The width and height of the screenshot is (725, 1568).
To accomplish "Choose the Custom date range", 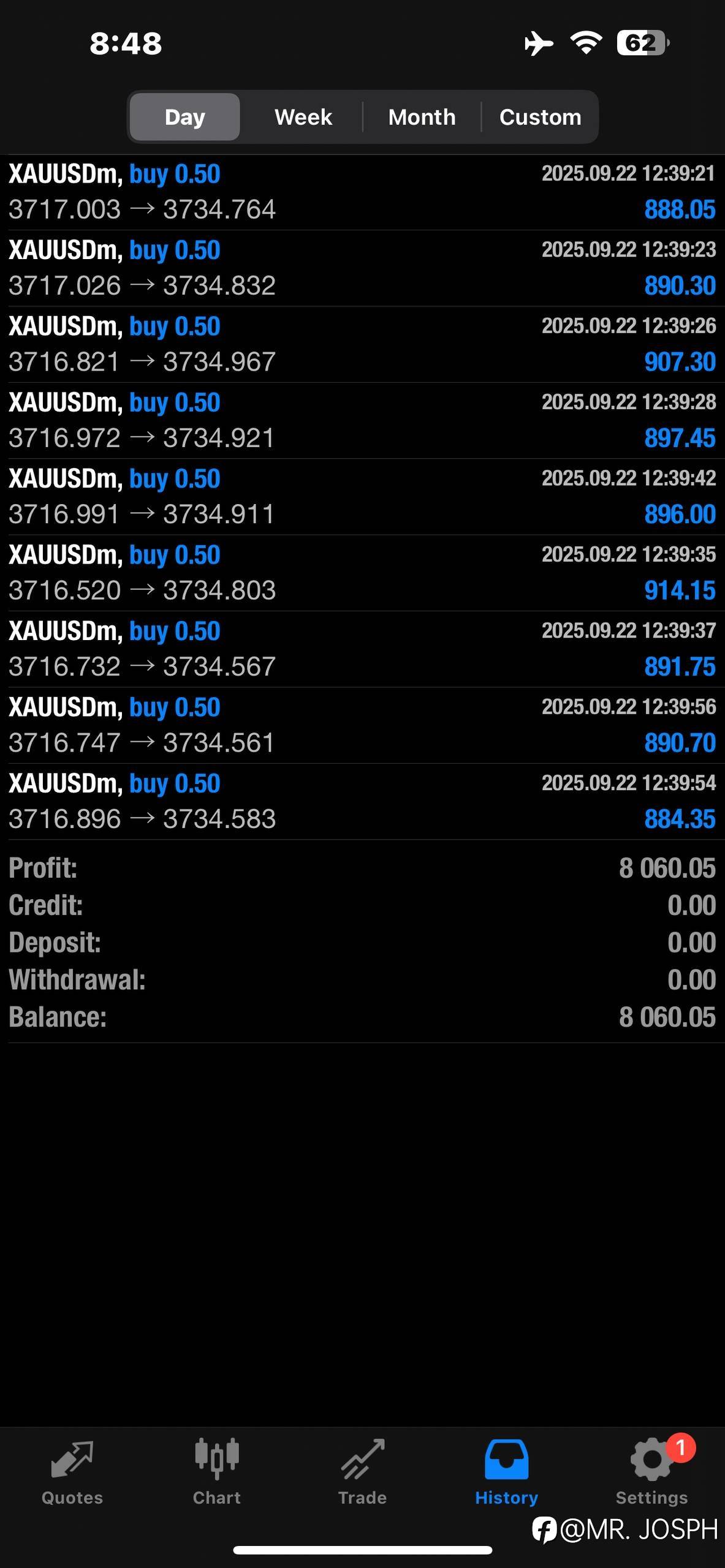I will tap(540, 117).
